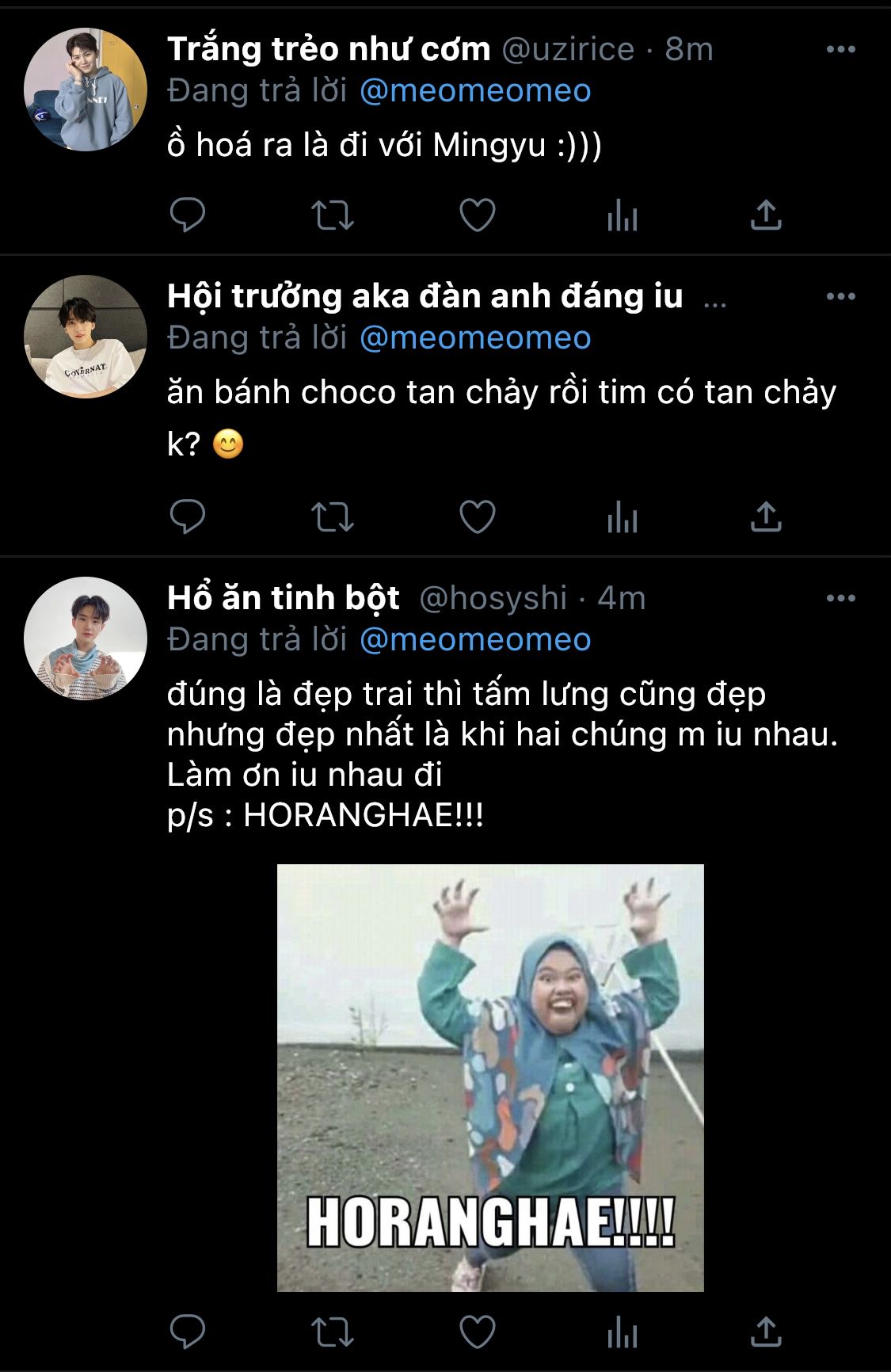This screenshot has width=891, height=1372.
Task: Open the @meomeomeo mention in uzirice's reply
Action: pos(475,90)
